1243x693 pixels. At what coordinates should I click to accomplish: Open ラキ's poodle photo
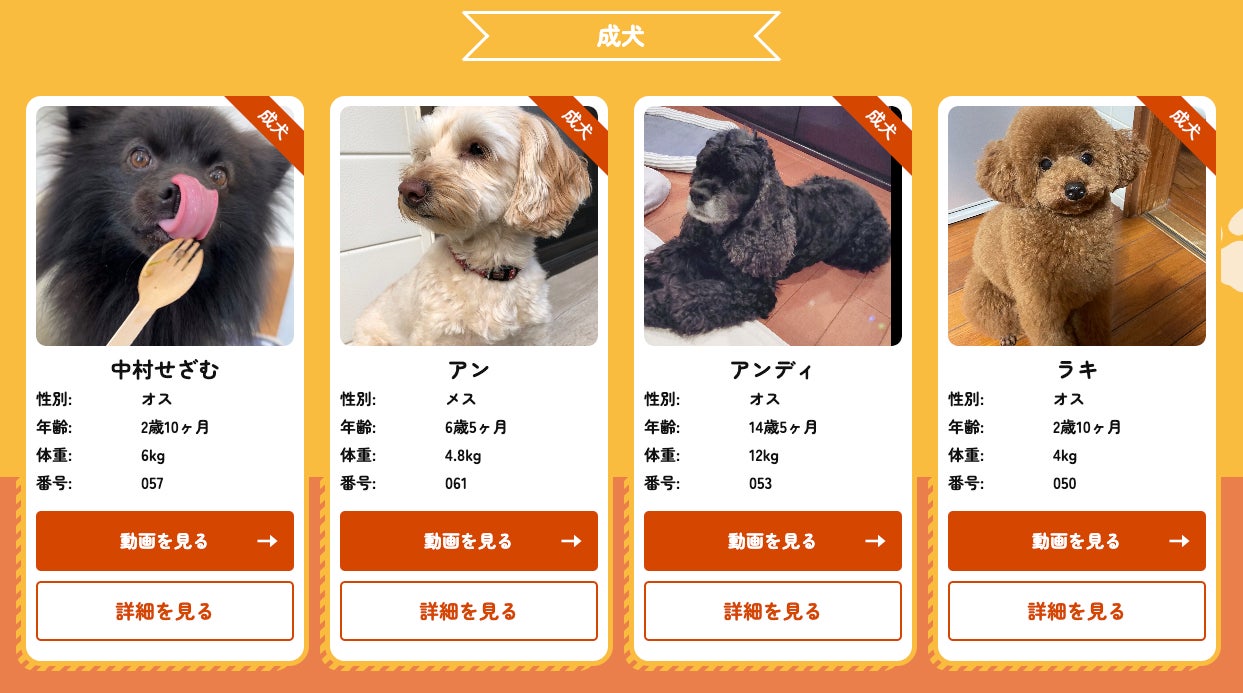click(x=1077, y=226)
